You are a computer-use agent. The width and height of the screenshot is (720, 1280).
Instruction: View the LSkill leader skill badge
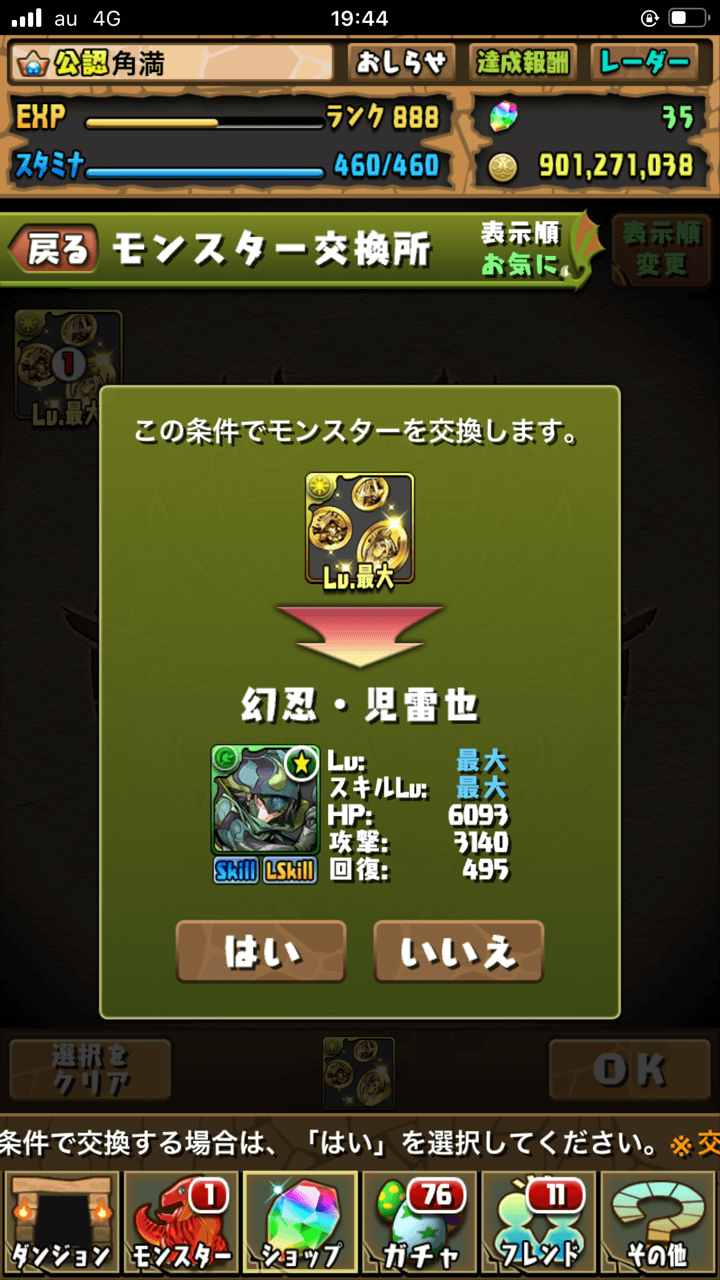291,871
